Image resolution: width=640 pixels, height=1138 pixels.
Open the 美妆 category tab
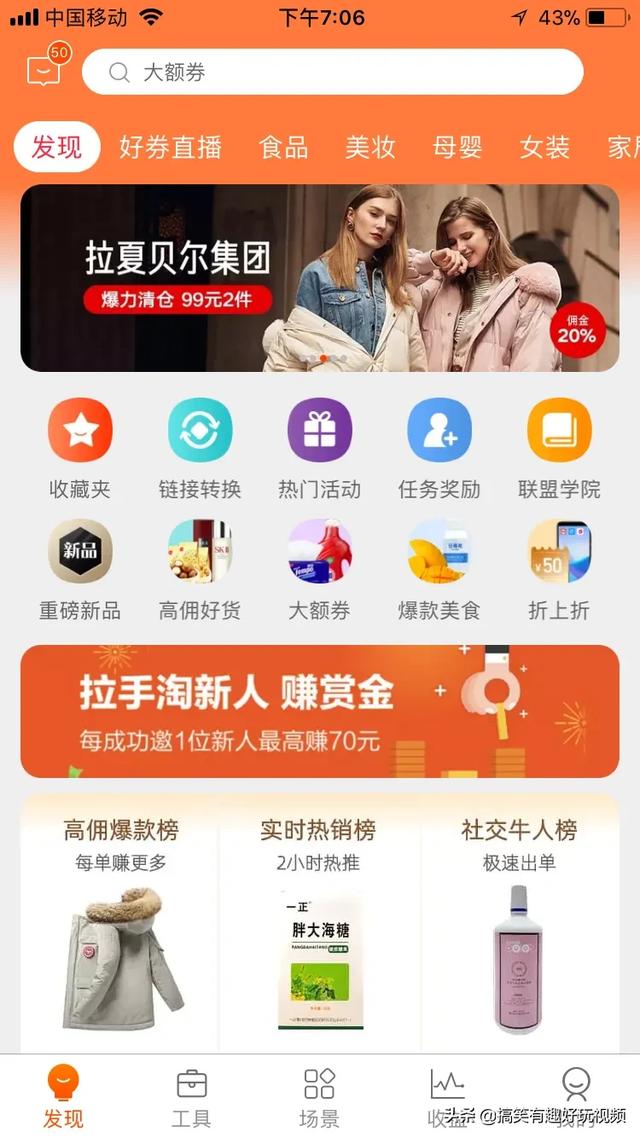tap(370, 148)
